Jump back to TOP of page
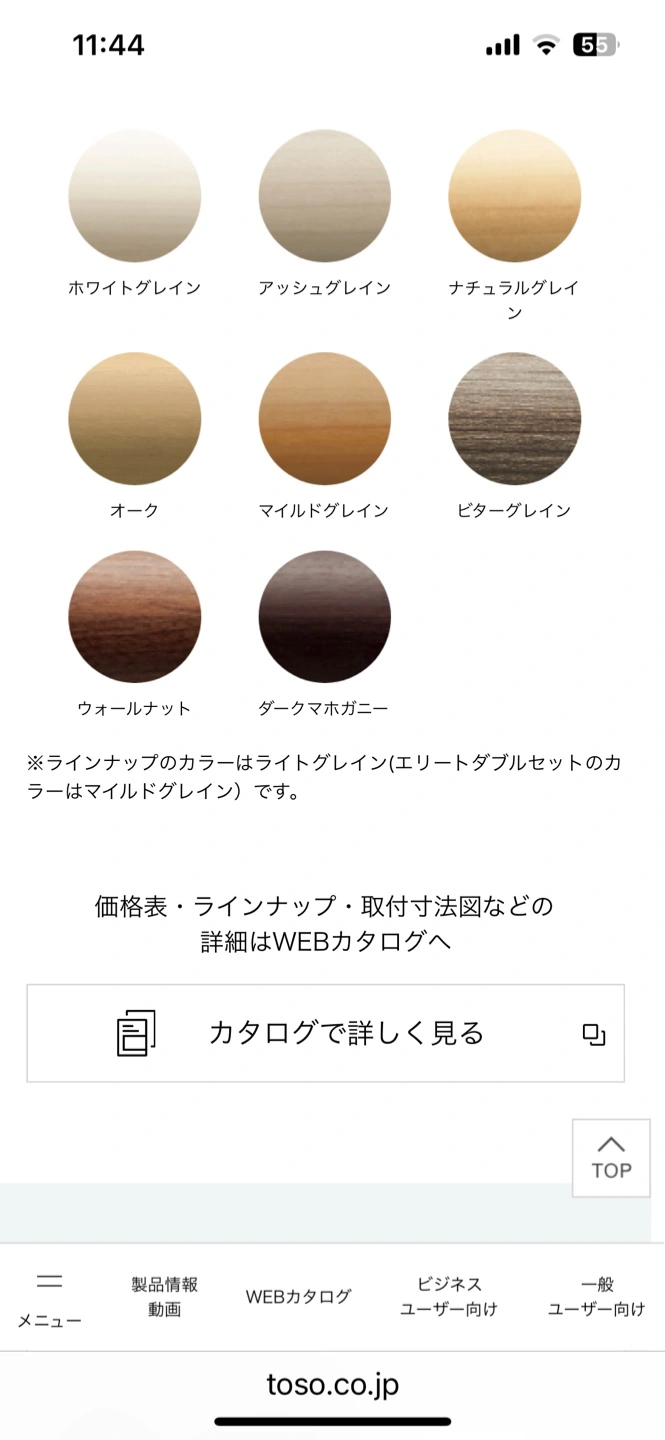Screen dimensions: 665x1440 click(611, 1158)
